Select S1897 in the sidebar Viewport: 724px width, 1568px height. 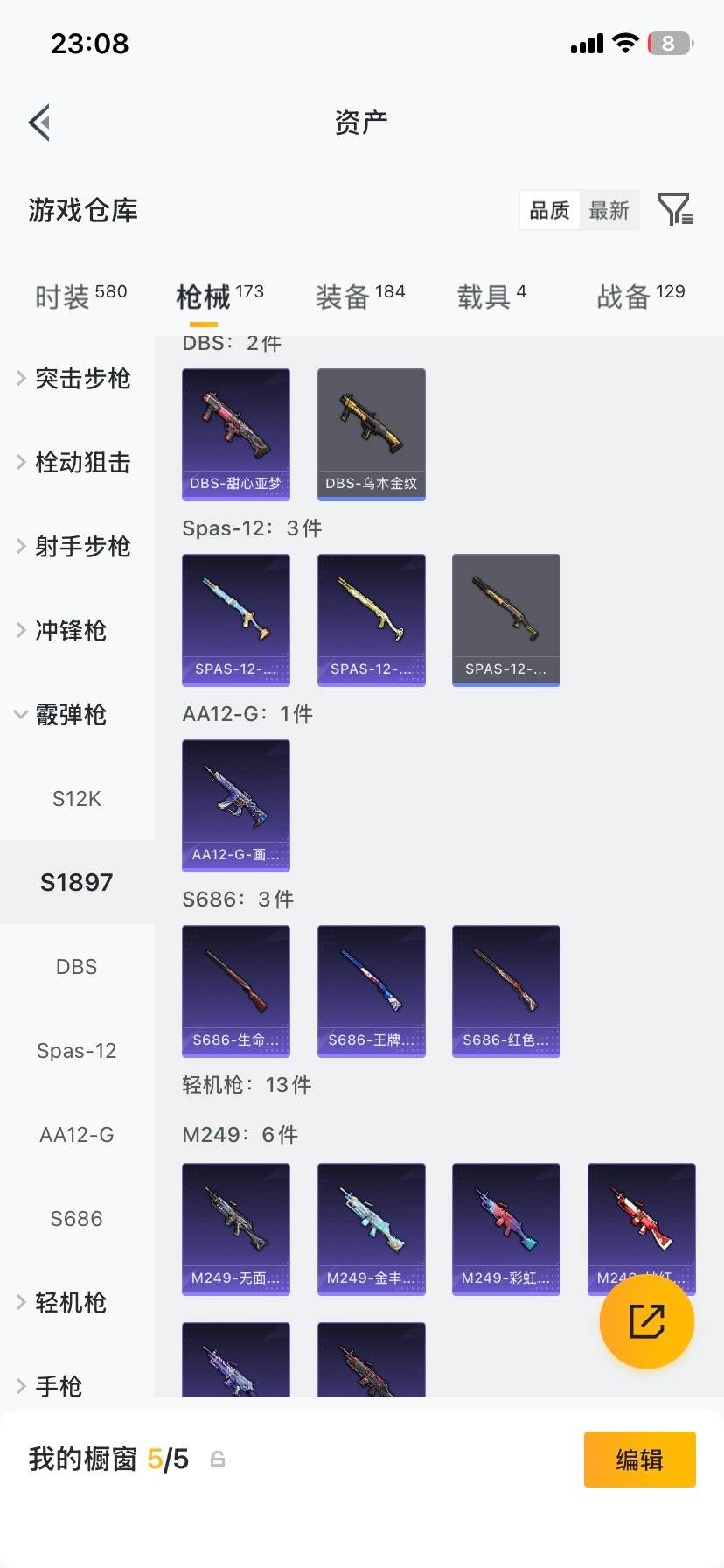(76, 882)
